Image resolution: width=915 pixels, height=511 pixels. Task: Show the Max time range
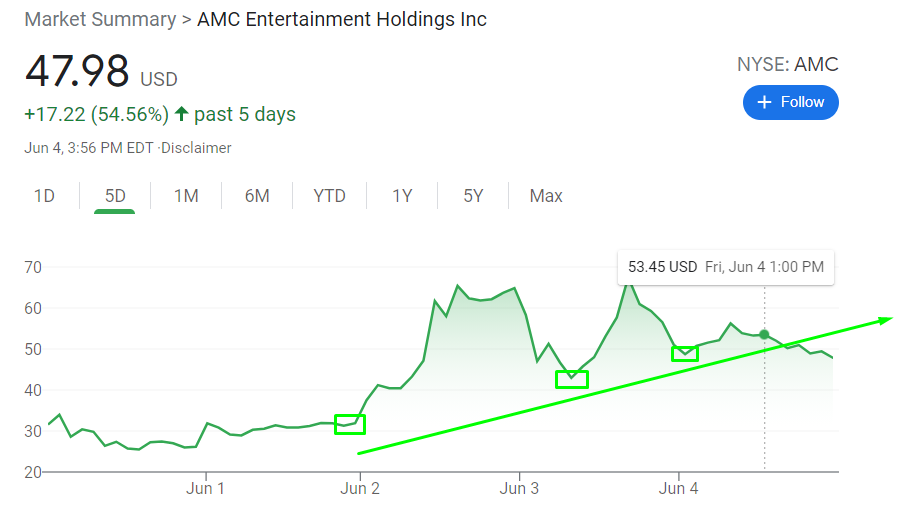tap(546, 196)
